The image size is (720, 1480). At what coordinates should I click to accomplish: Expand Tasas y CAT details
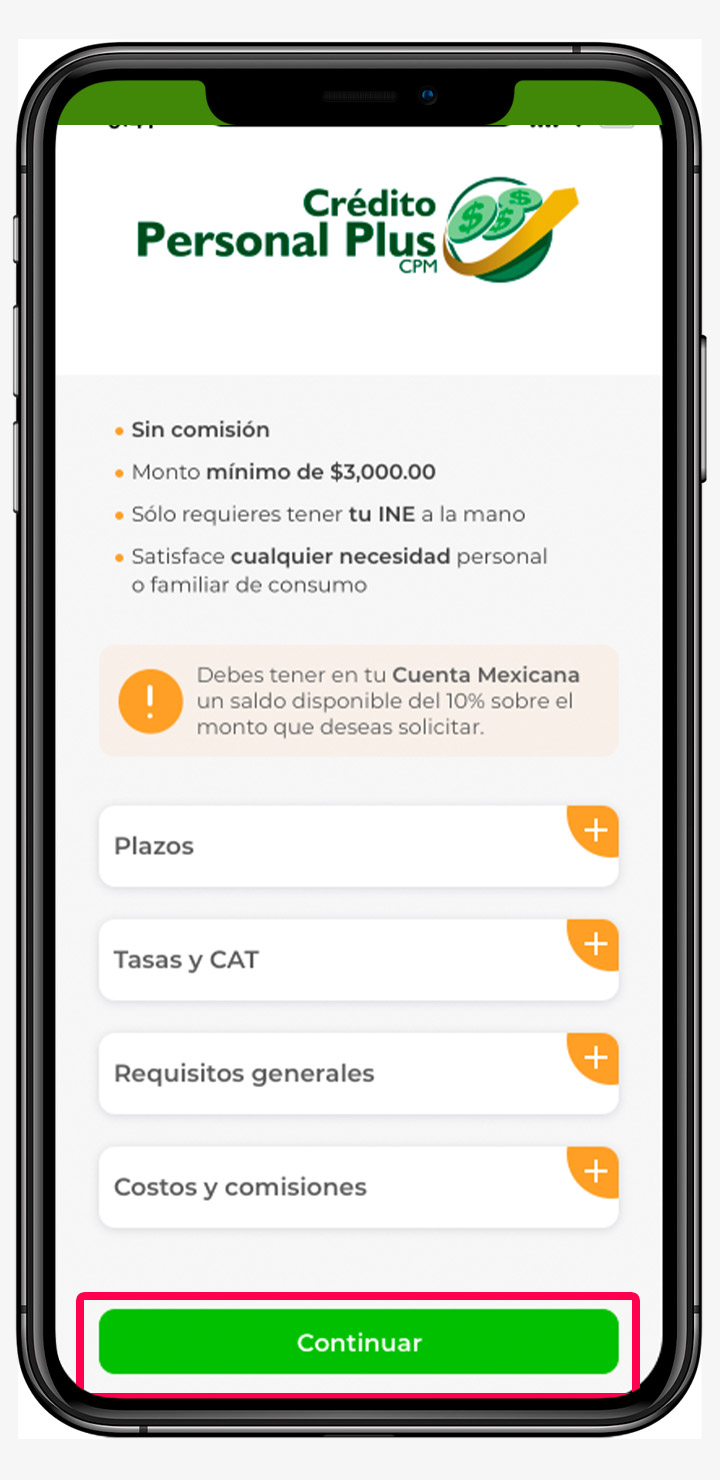tap(594, 945)
